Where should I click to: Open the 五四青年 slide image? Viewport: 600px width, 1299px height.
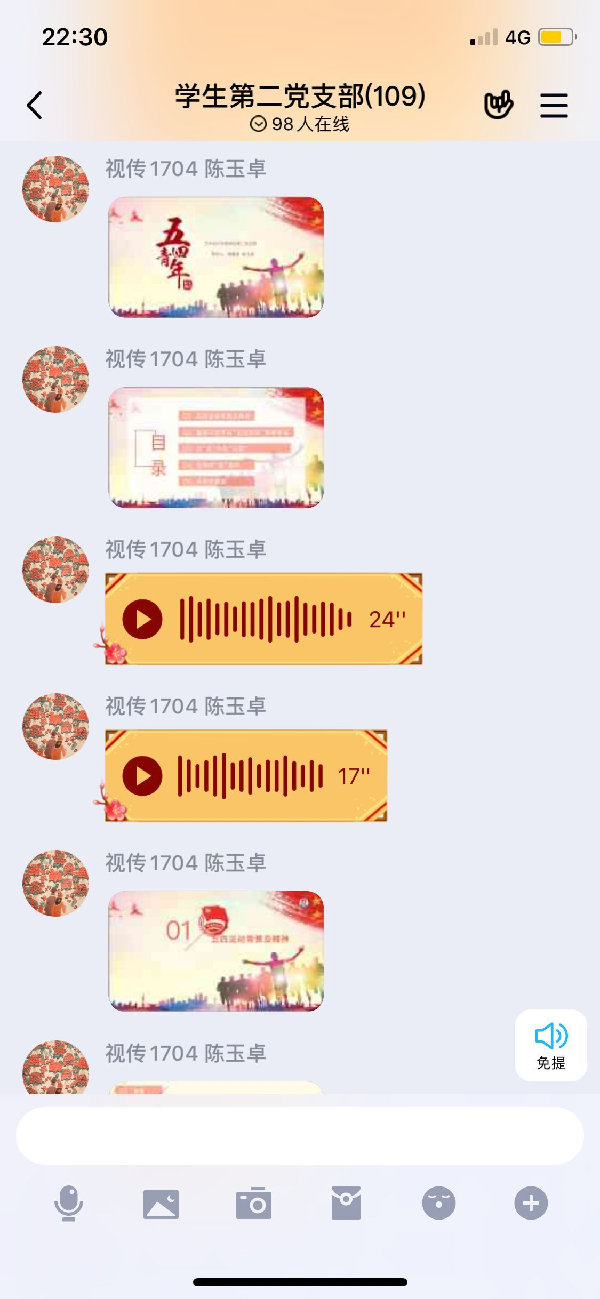coord(216,257)
